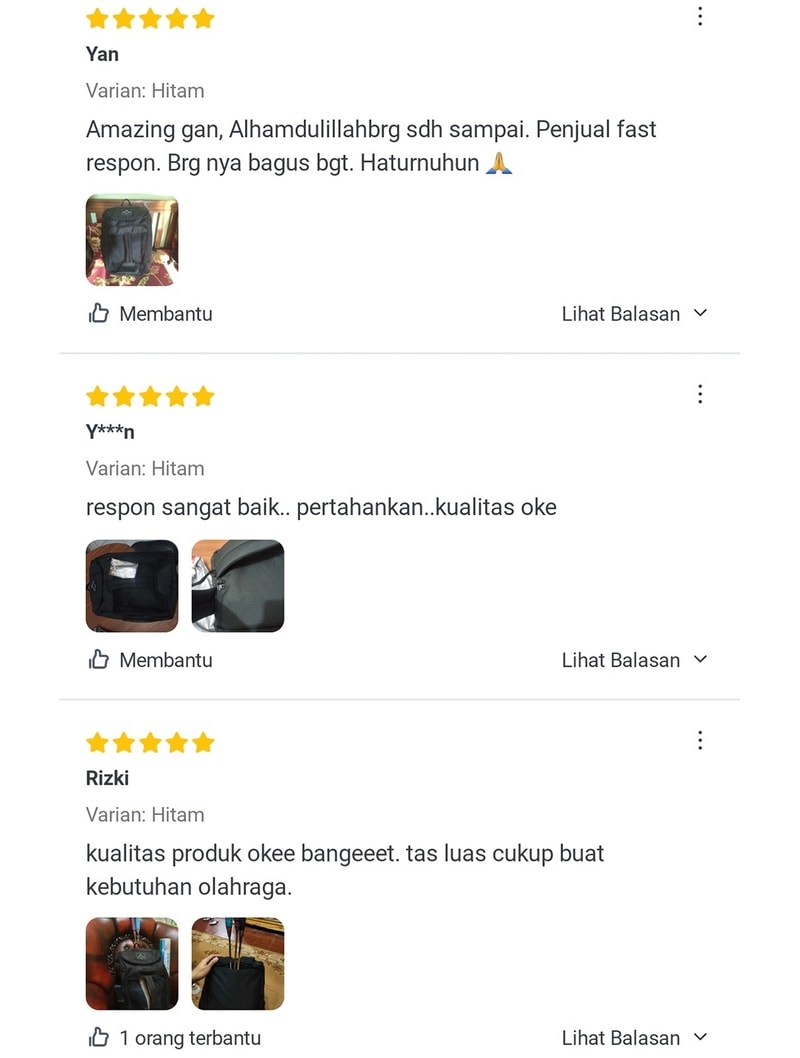Open the photo in Yan's review
This screenshot has width=800, height=1058.
(x=132, y=240)
